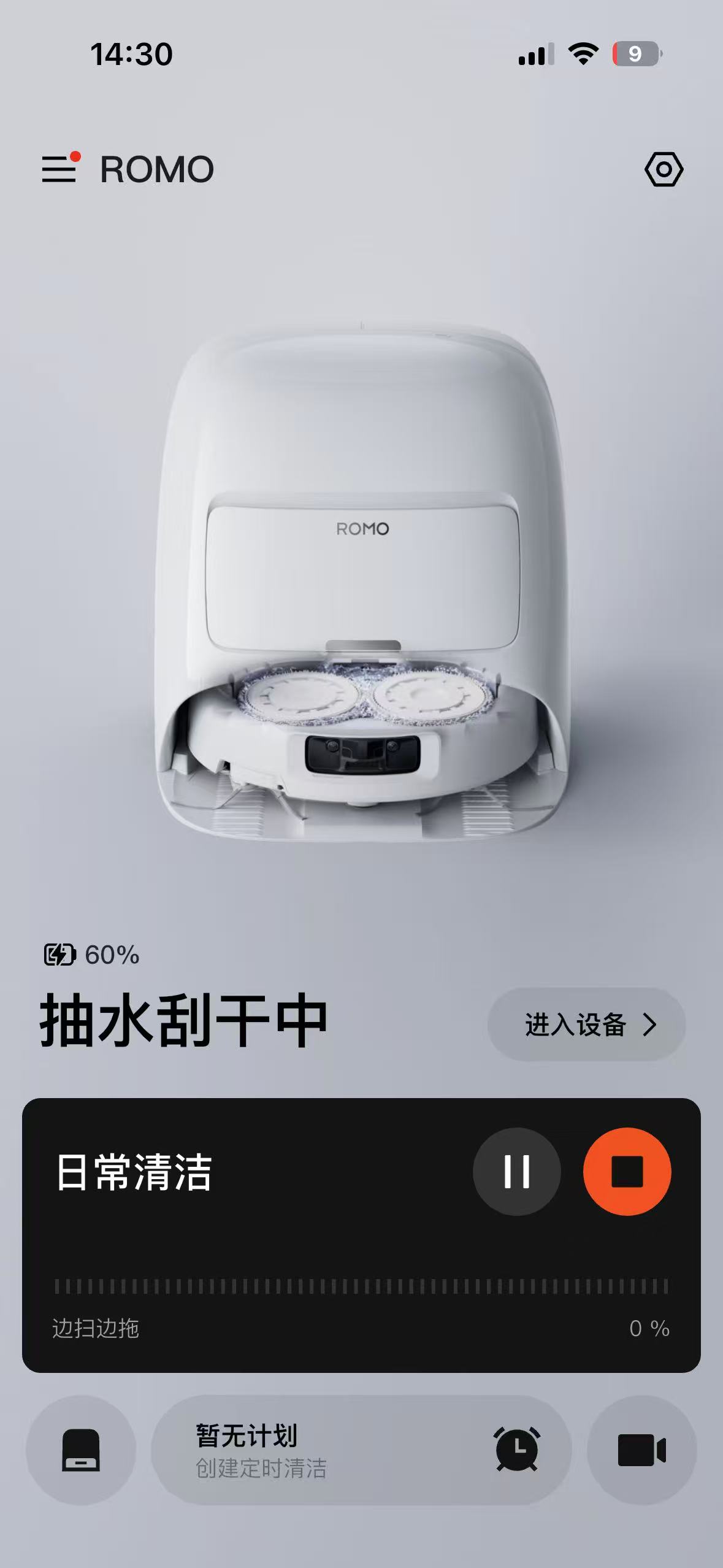Screen dimensions: 723x1568
Task: Open the hamburger menu beside ROMO
Action: coord(60,168)
